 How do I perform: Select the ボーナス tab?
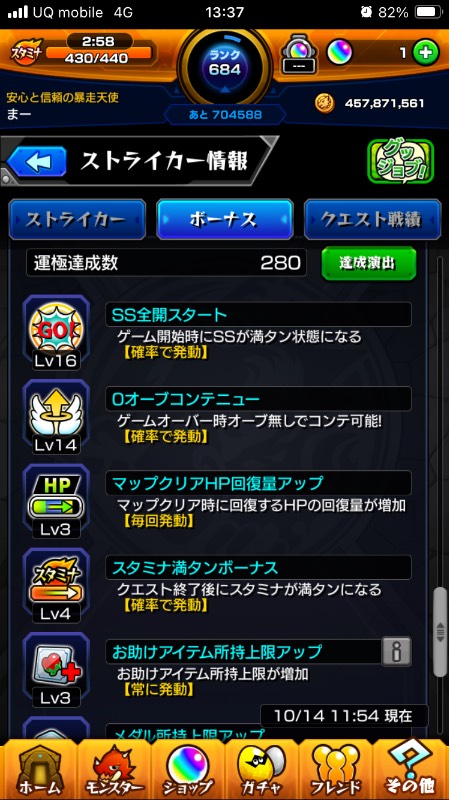pos(225,219)
